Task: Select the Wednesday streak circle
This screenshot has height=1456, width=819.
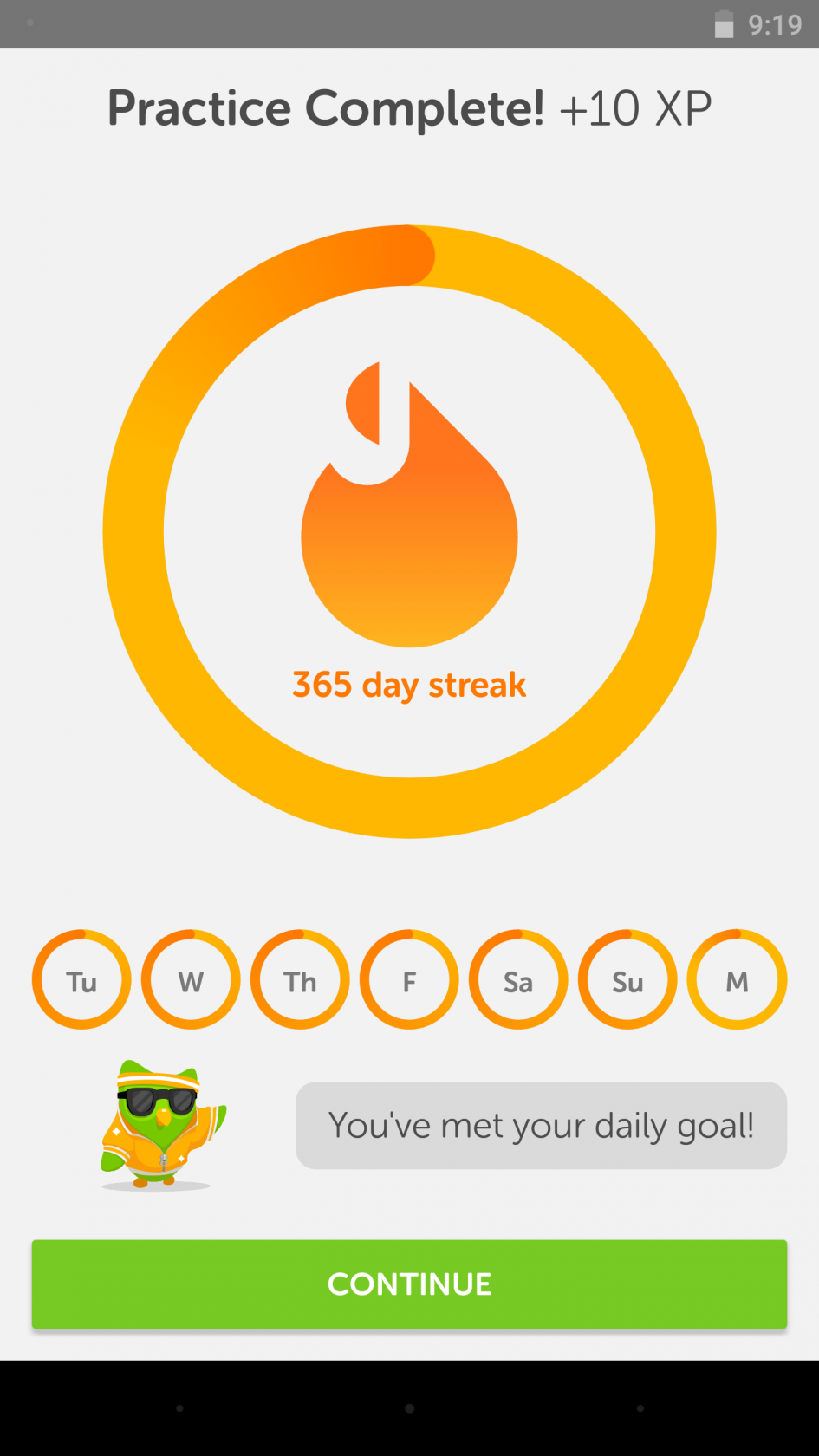Action: 190,980
